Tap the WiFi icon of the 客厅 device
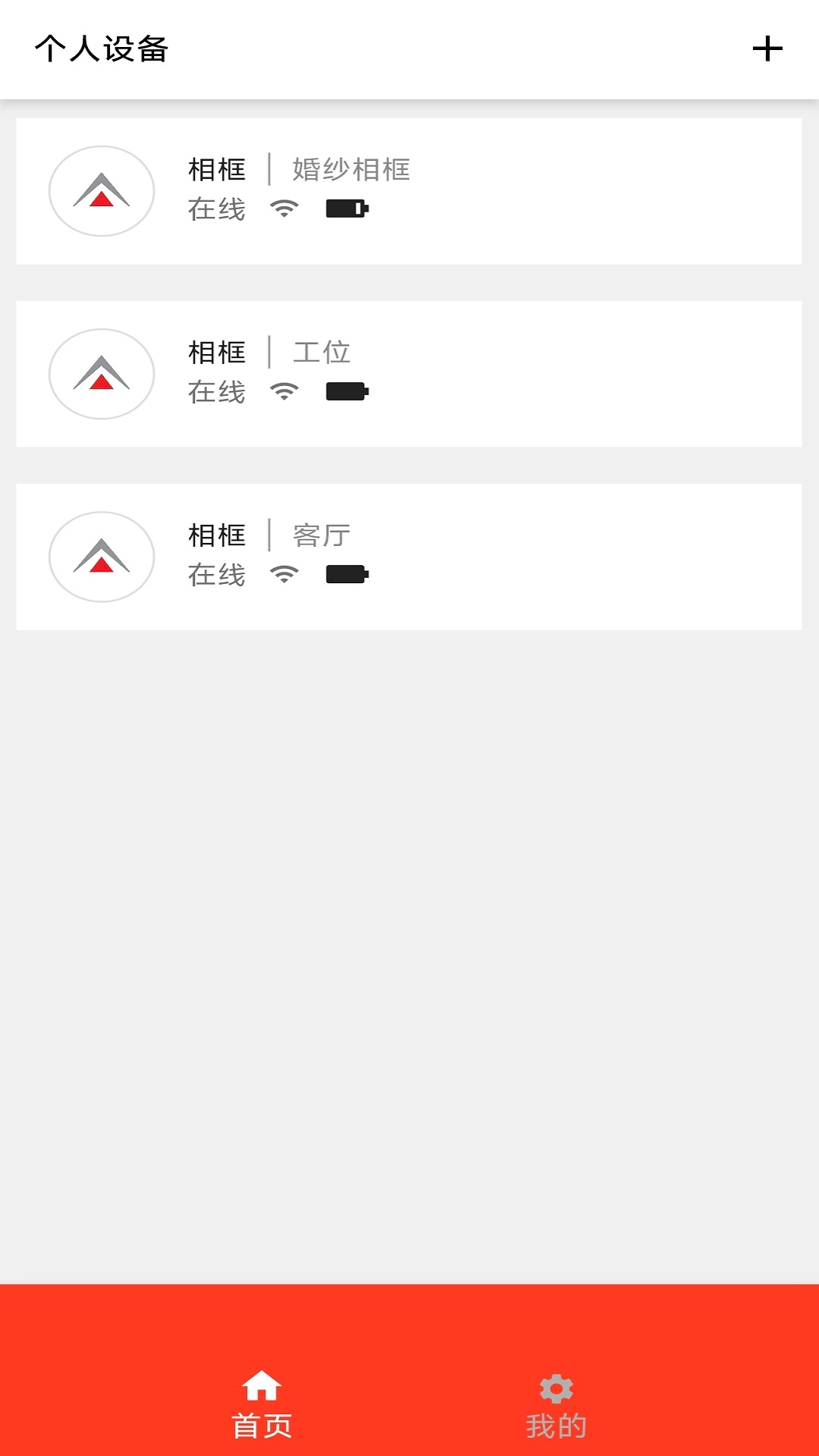The image size is (819, 1456). [284, 574]
